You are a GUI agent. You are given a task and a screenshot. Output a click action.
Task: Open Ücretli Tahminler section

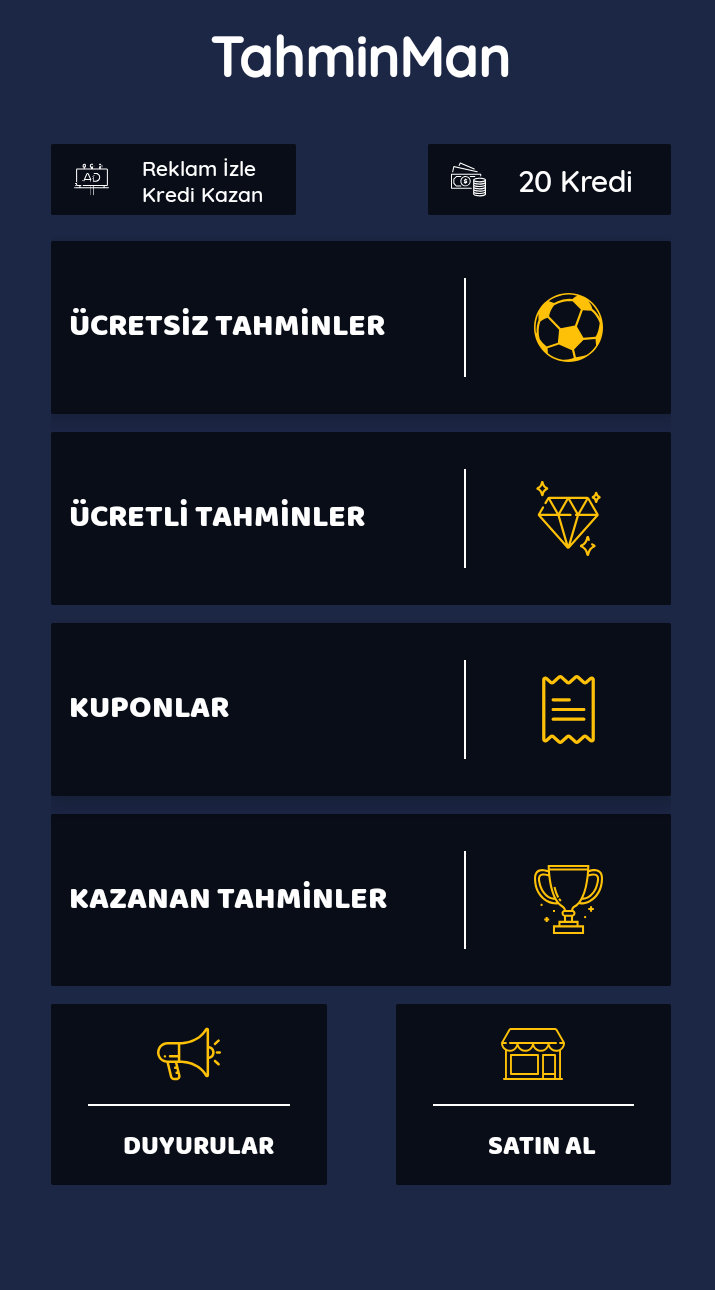361,518
